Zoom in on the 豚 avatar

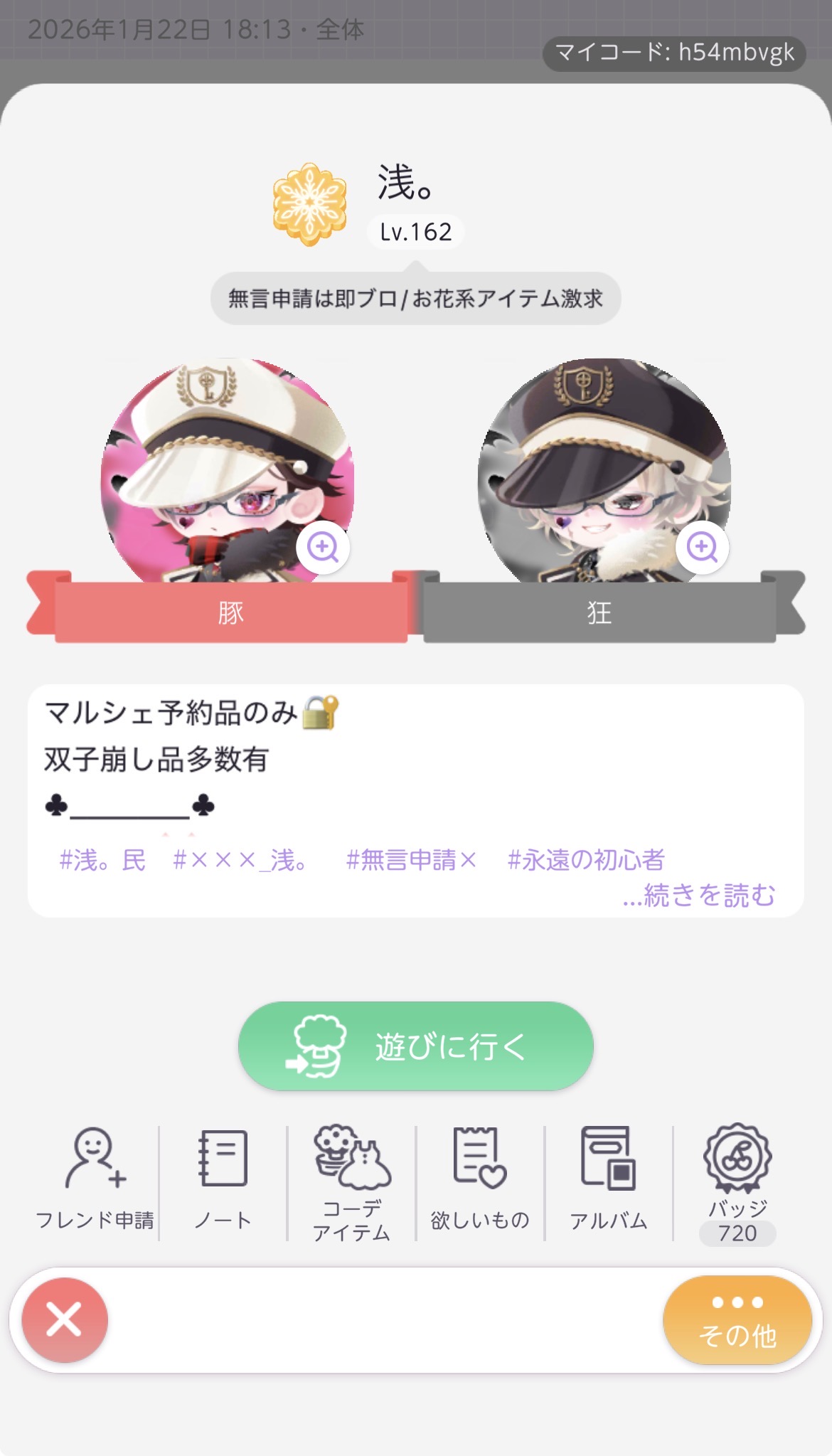[323, 548]
